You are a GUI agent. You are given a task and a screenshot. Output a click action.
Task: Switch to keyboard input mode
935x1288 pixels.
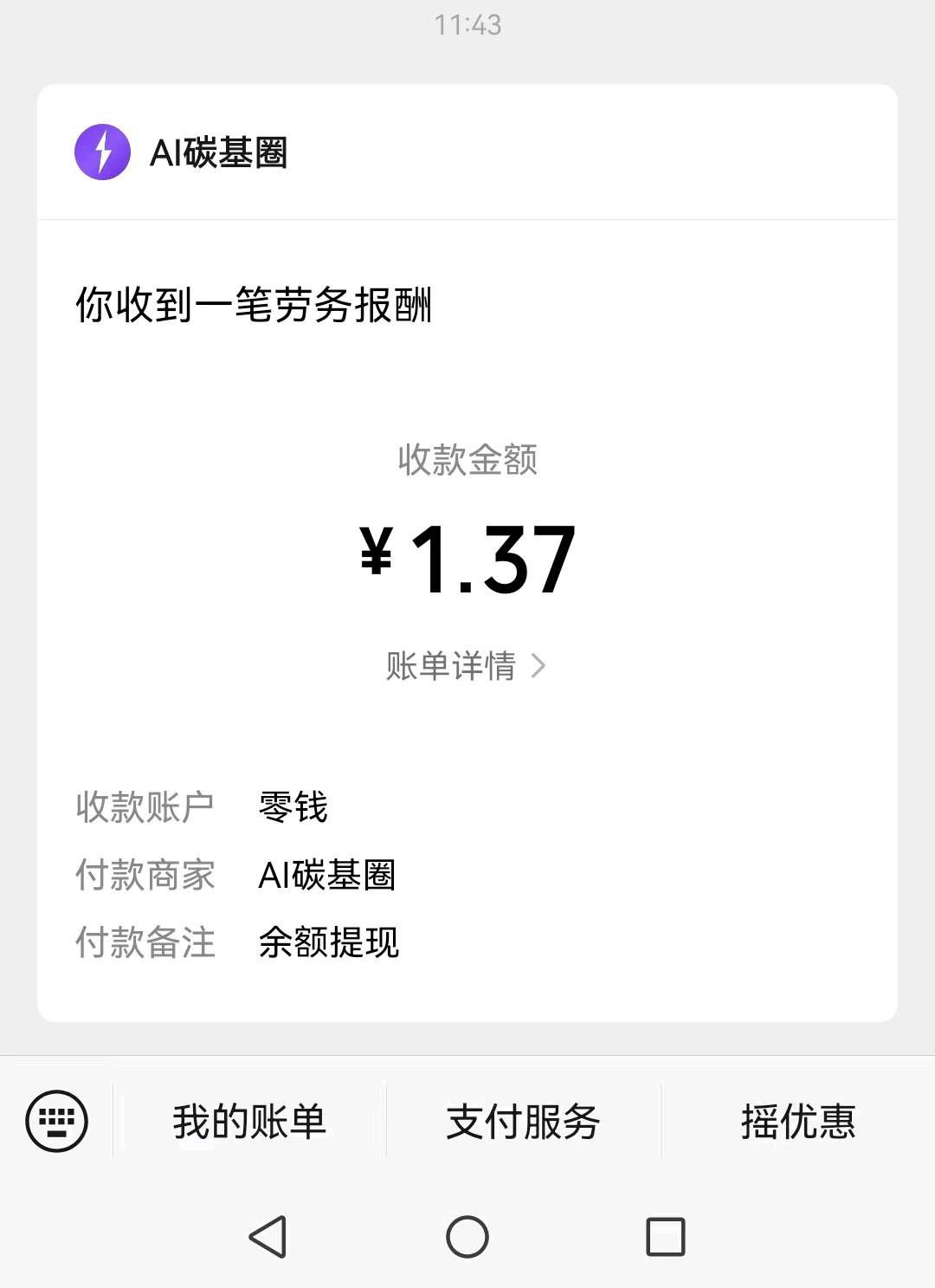57,1121
